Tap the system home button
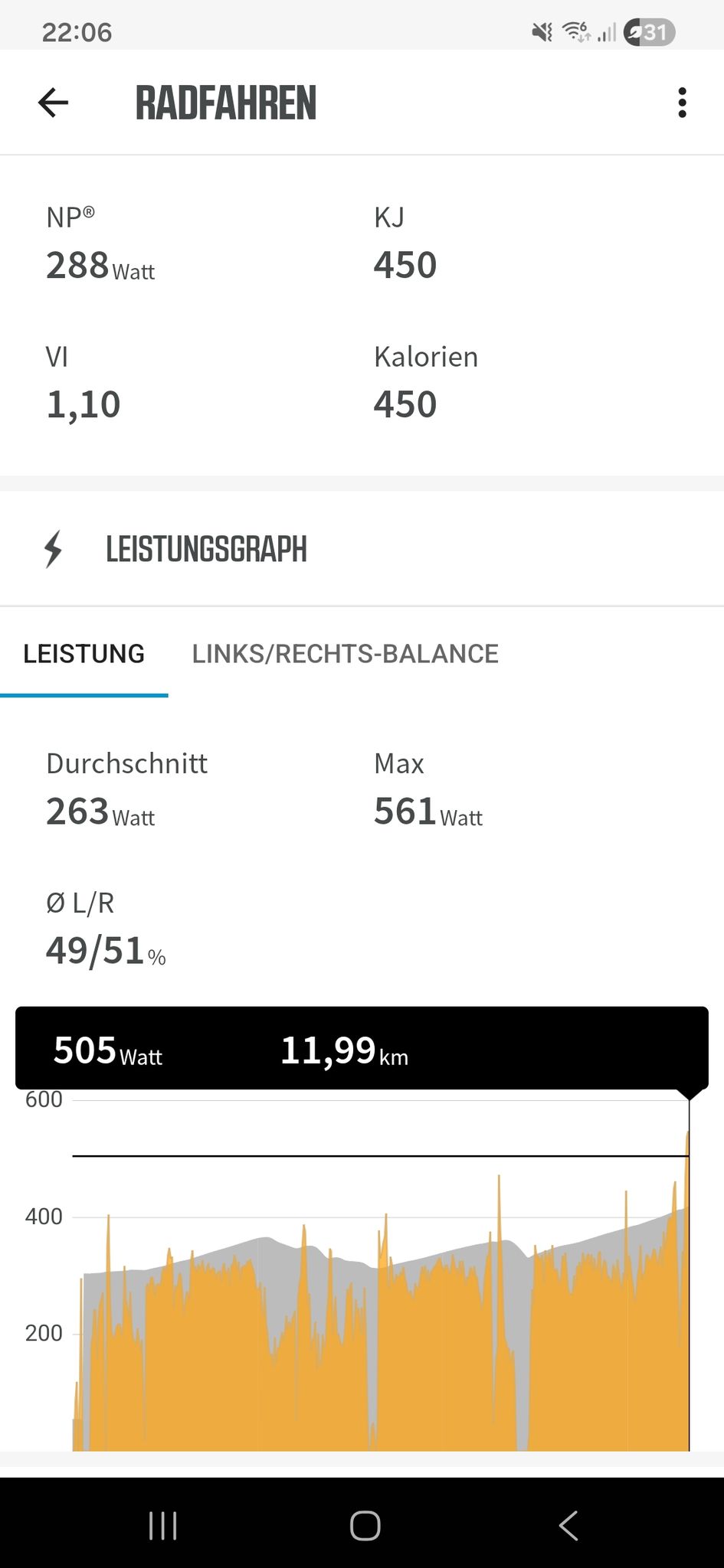Screen dimensions: 724x1568 (x=365, y=1525)
